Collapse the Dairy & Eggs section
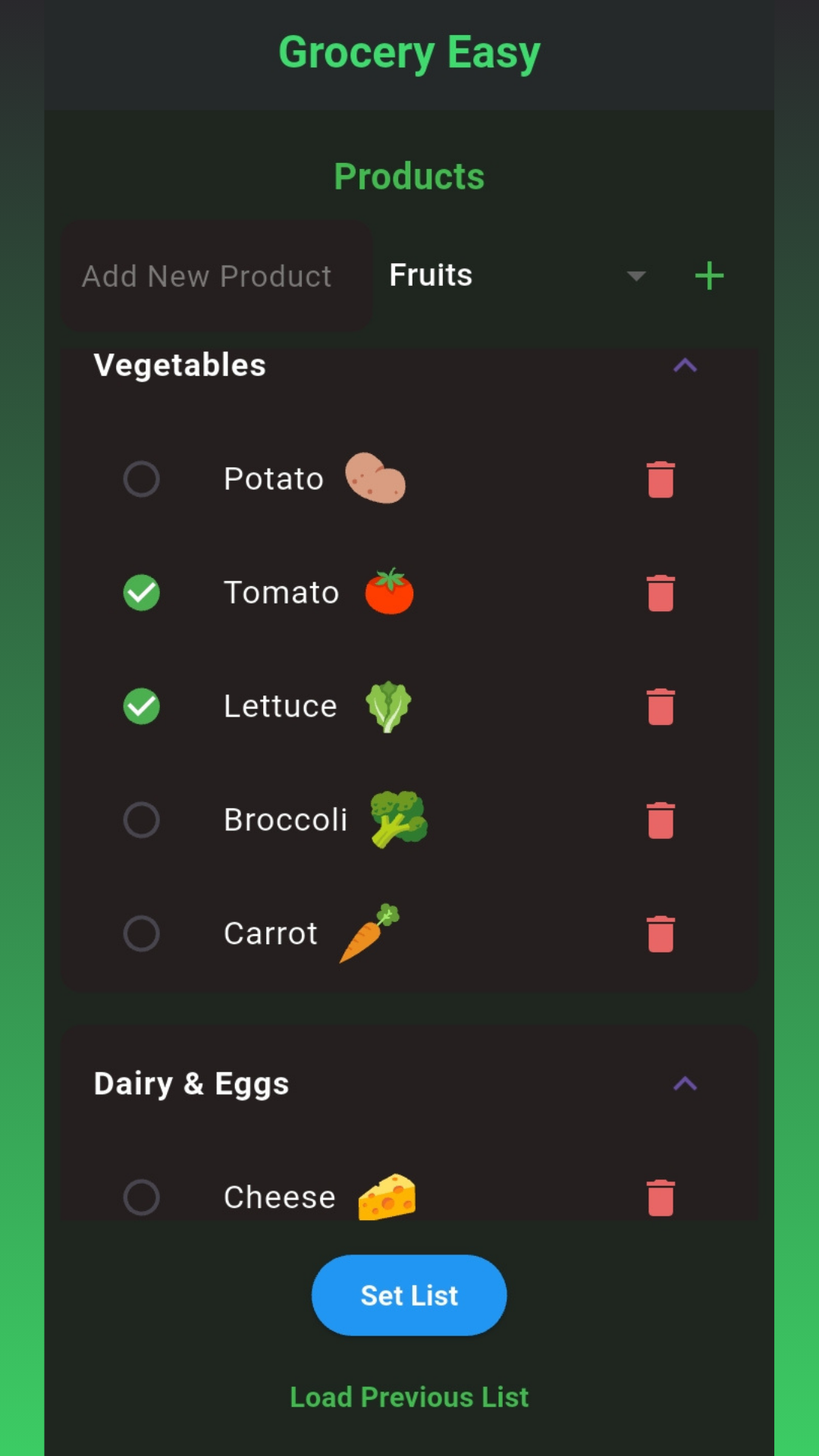Image resolution: width=819 pixels, height=1456 pixels. (x=685, y=1082)
